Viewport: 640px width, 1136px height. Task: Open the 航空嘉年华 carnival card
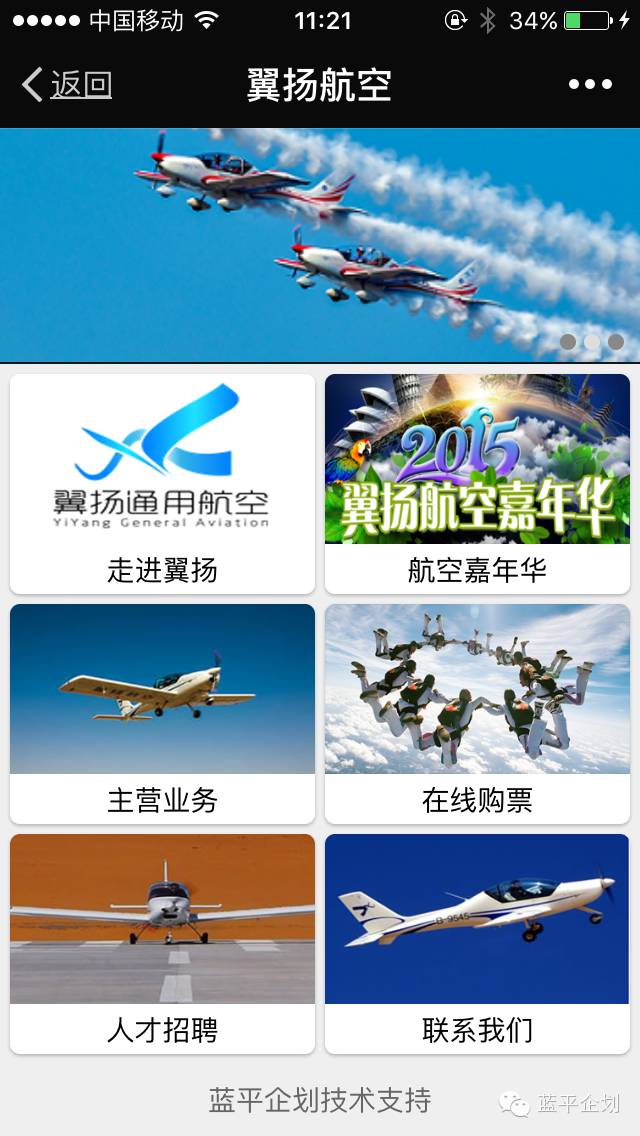[x=477, y=484]
